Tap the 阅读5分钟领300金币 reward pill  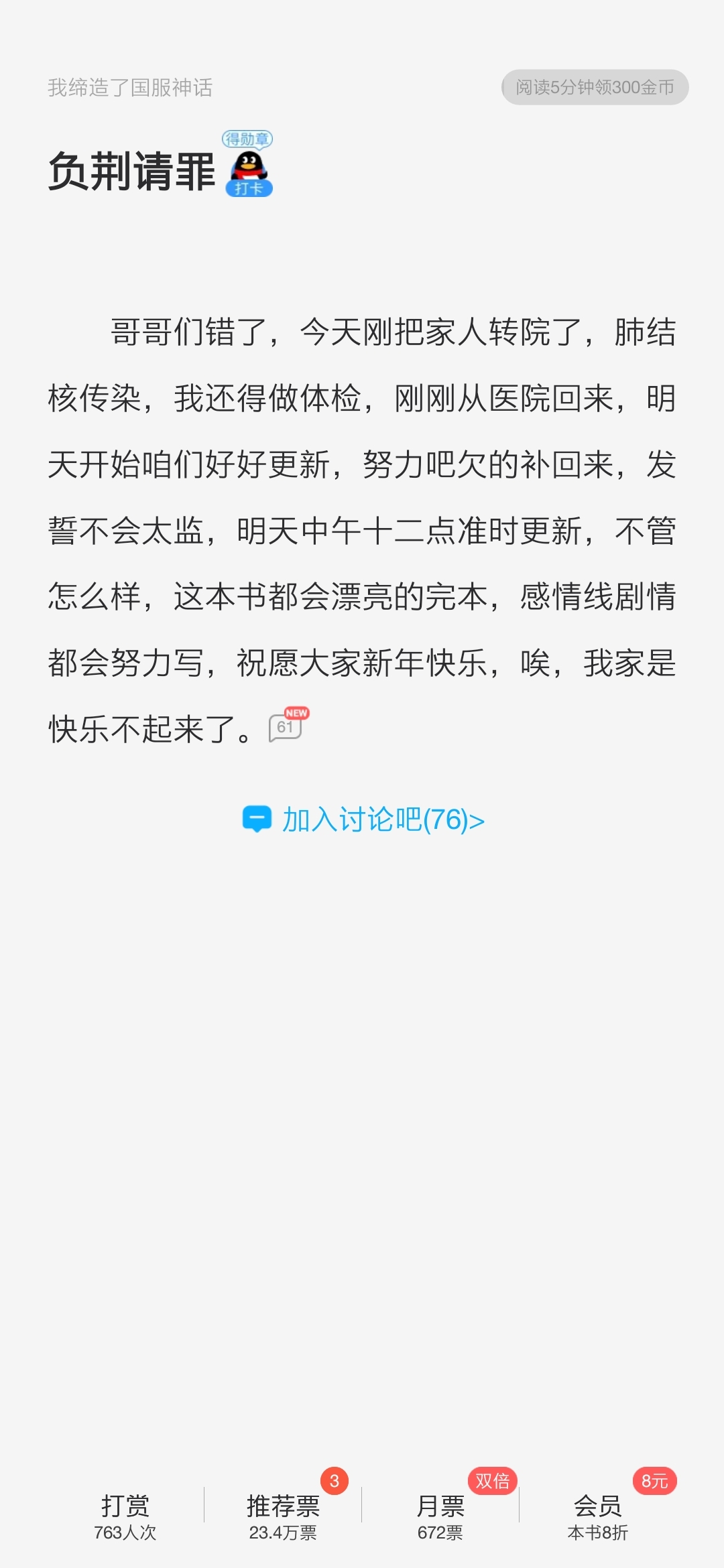(x=595, y=87)
